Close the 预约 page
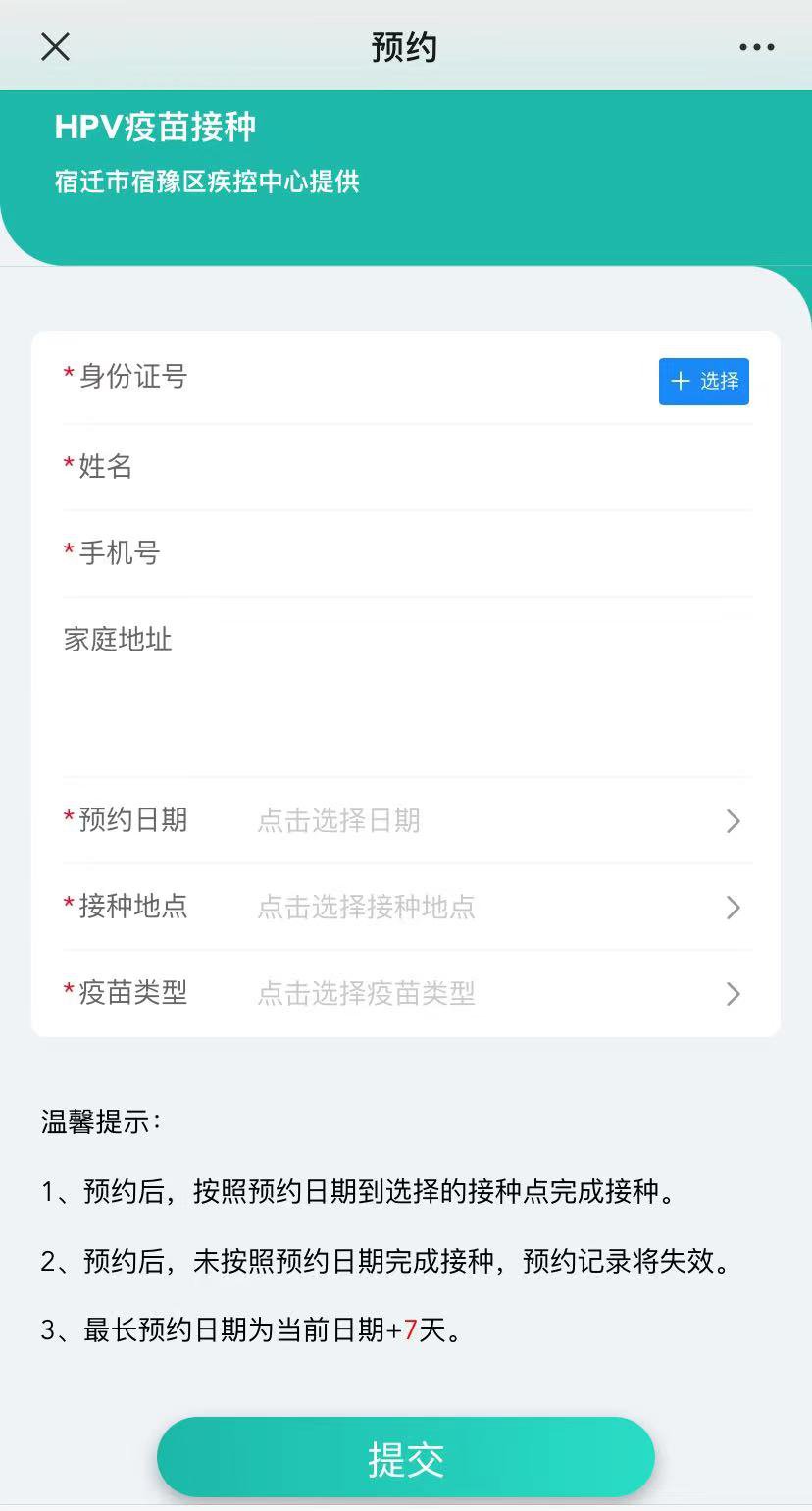The width and height of the screenshot is (812, 1511). click(56, 46)
